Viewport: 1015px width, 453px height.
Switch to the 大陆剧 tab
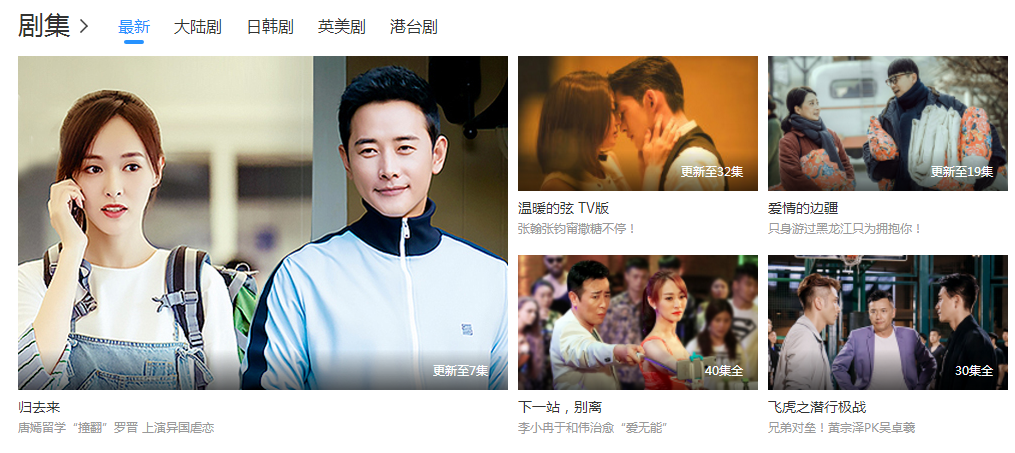198,27
